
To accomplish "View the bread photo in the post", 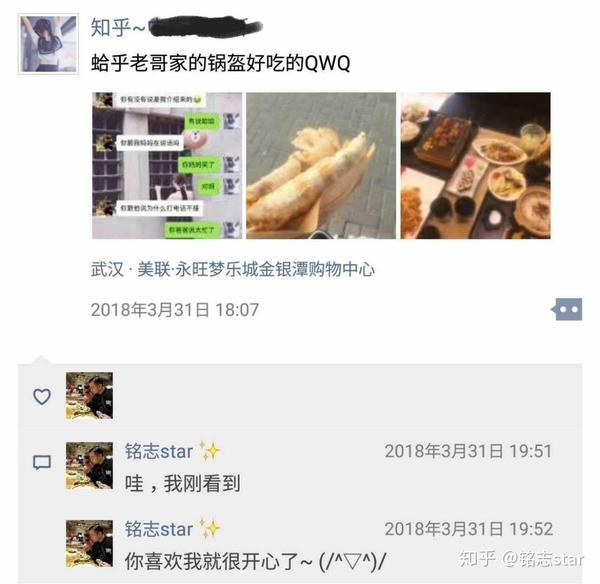I will pyautogui.click(x=321, y=166).
